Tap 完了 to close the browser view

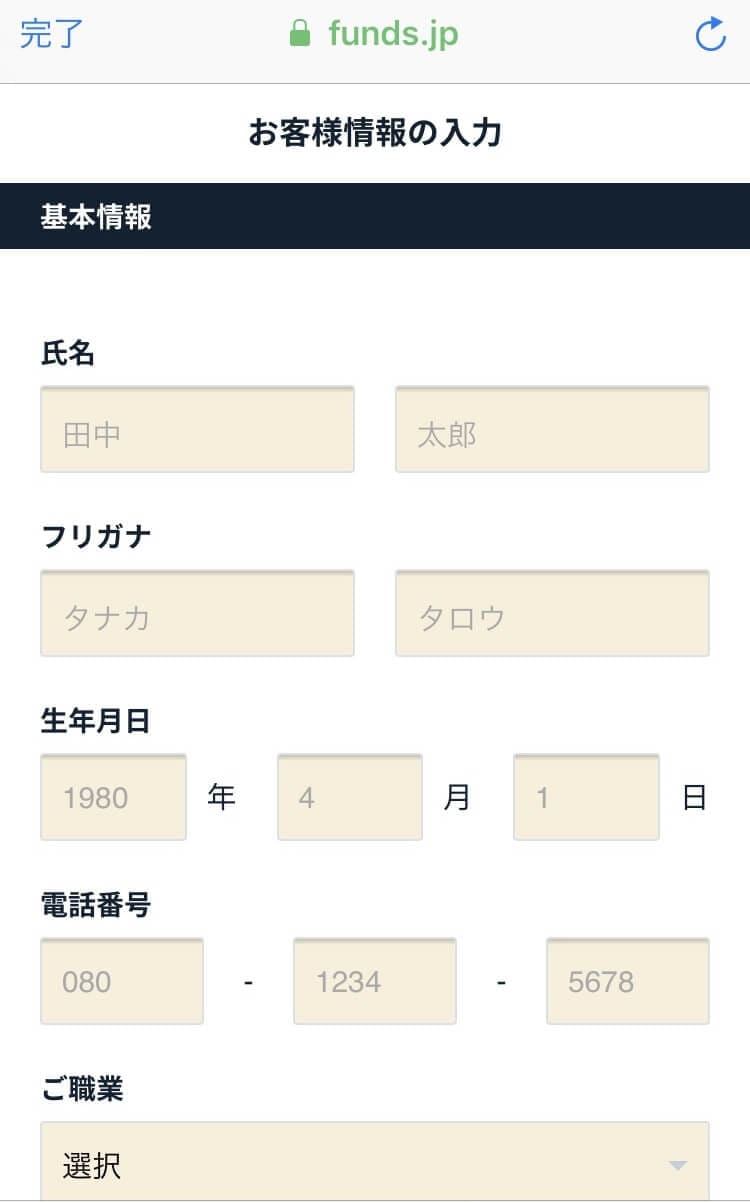click(x=52, y=35)
